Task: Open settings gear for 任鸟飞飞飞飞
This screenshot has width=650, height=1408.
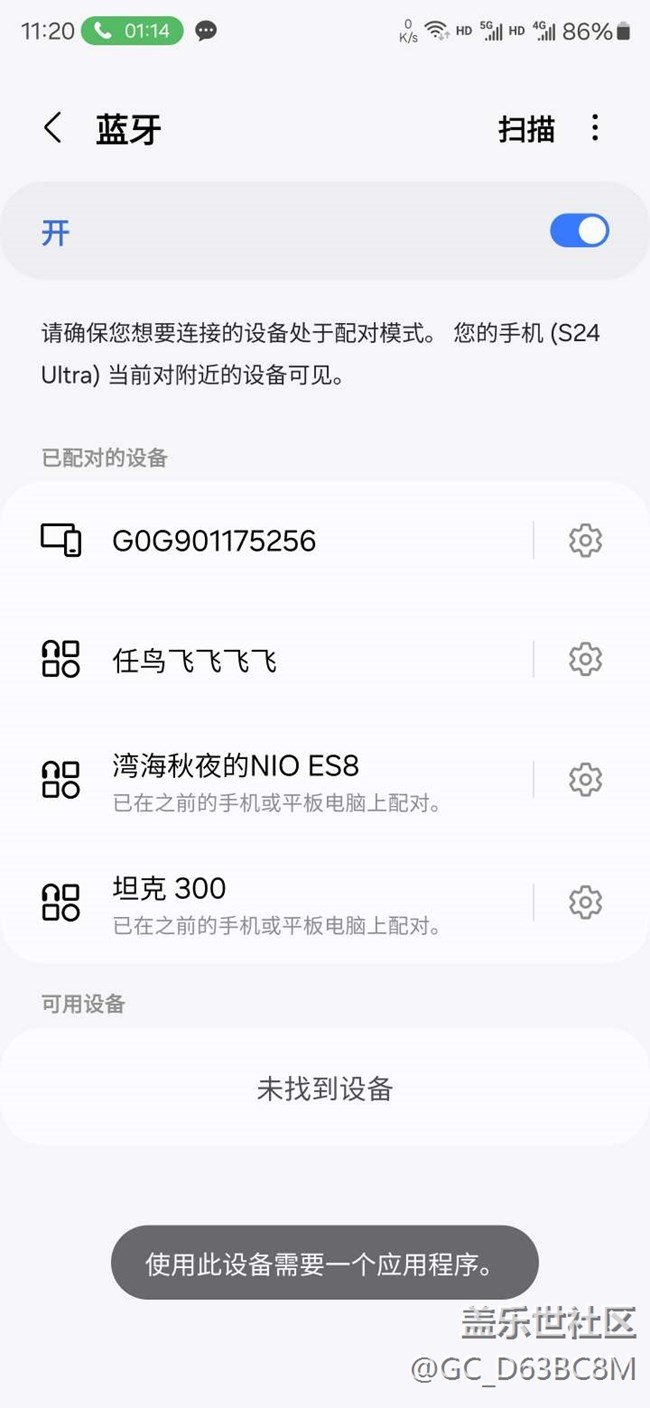Action: [x=585, y=660]
